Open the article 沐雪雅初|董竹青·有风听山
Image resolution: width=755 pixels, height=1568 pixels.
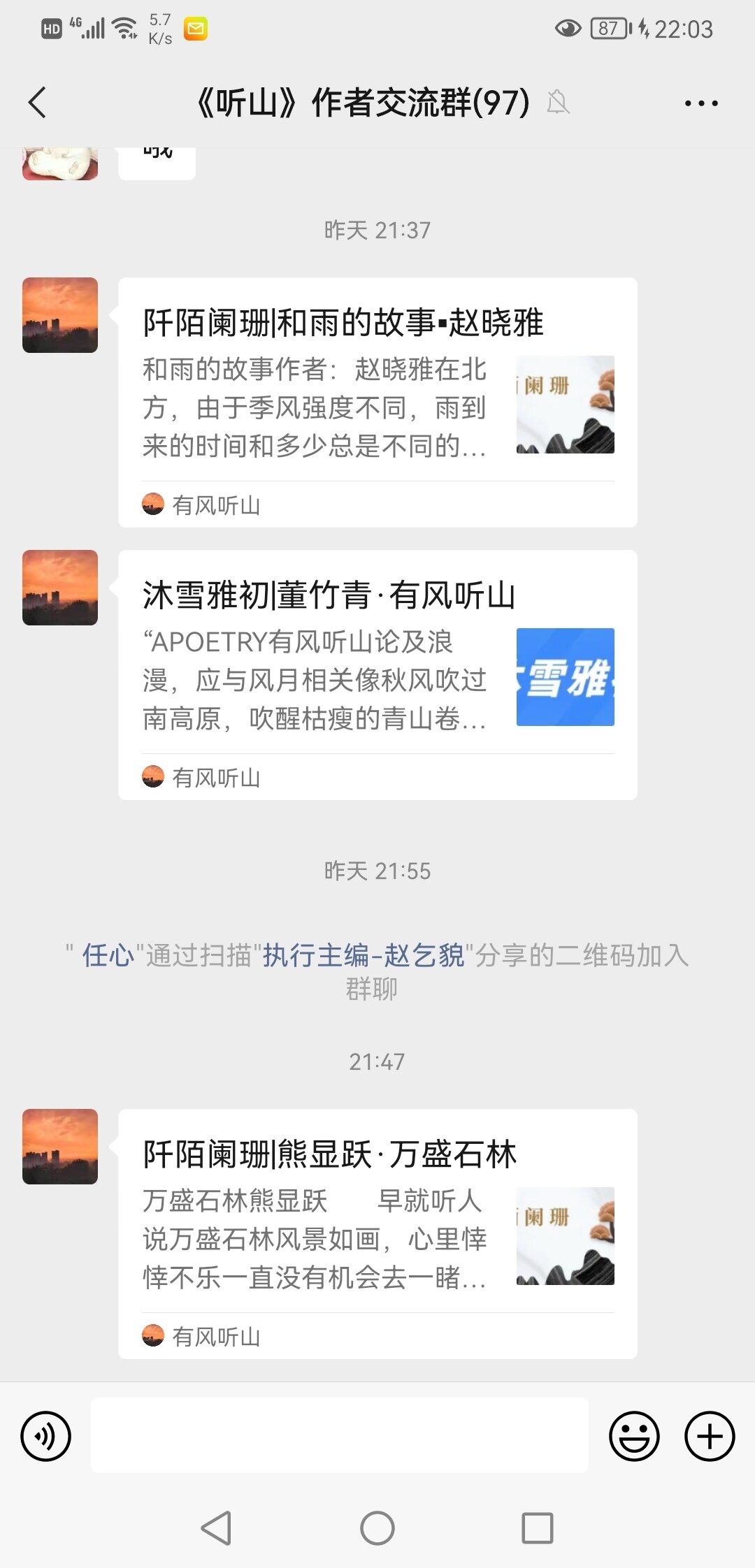377,674
